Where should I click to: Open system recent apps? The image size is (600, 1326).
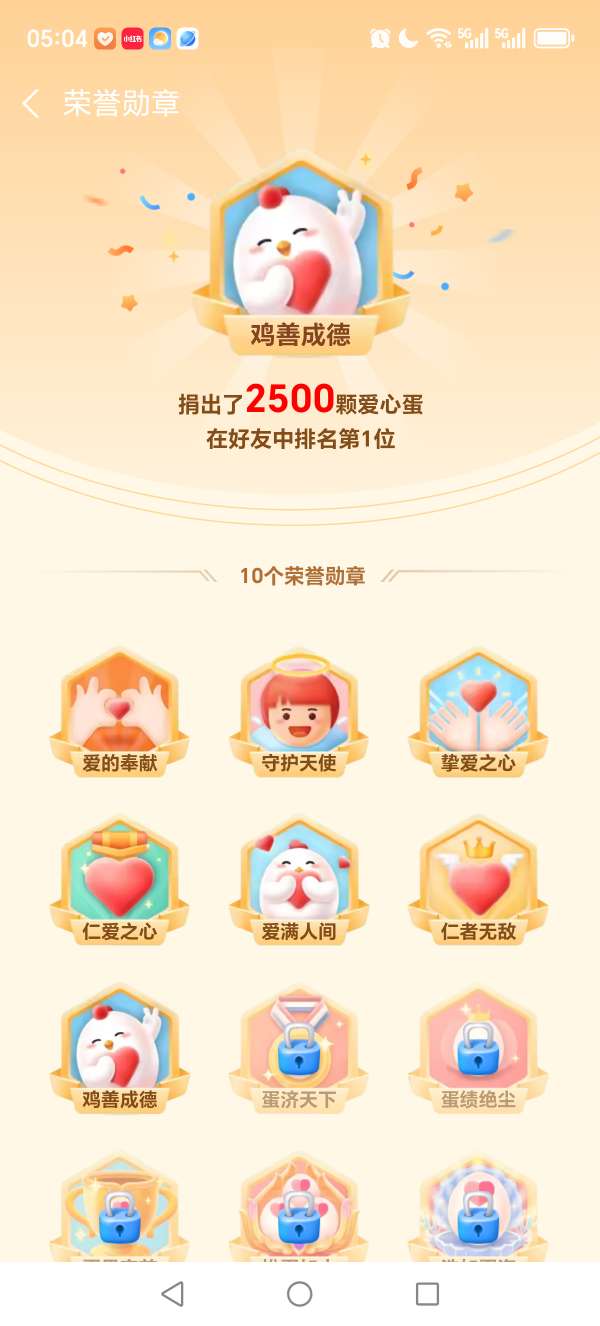(x=427, y=1294)
